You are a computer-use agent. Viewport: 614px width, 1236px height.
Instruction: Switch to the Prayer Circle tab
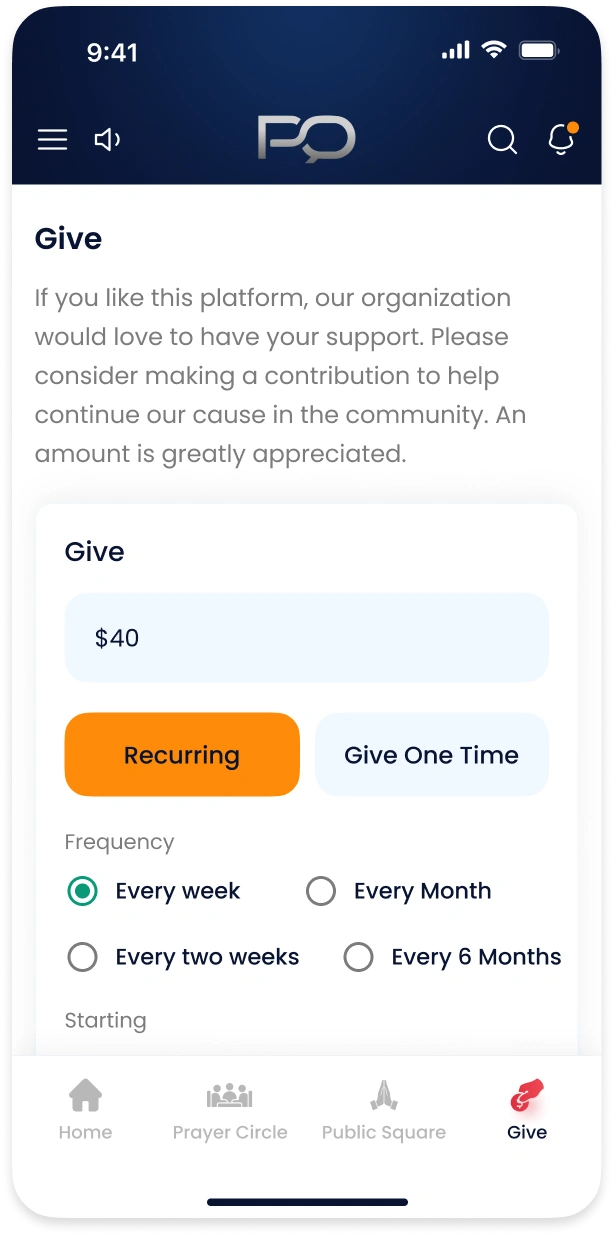[230, 1109]
